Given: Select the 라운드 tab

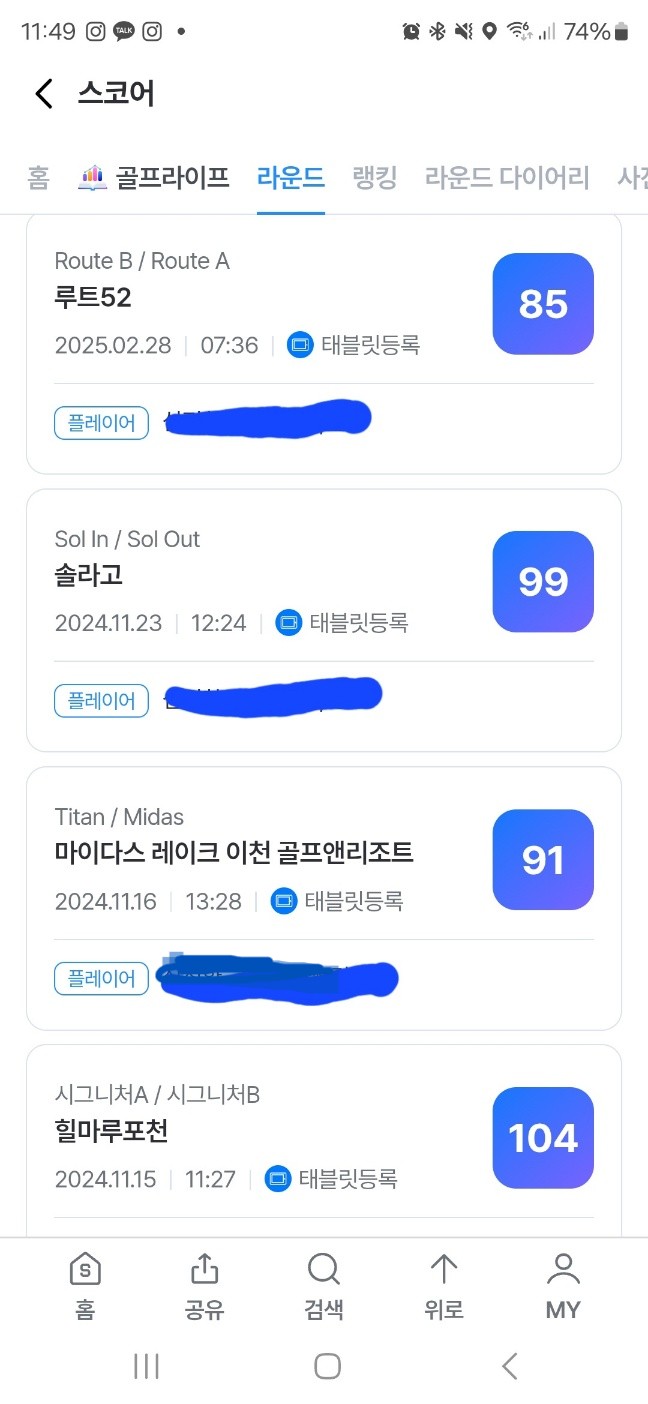Looking at the screenshot, I should [x=291, y=178].
